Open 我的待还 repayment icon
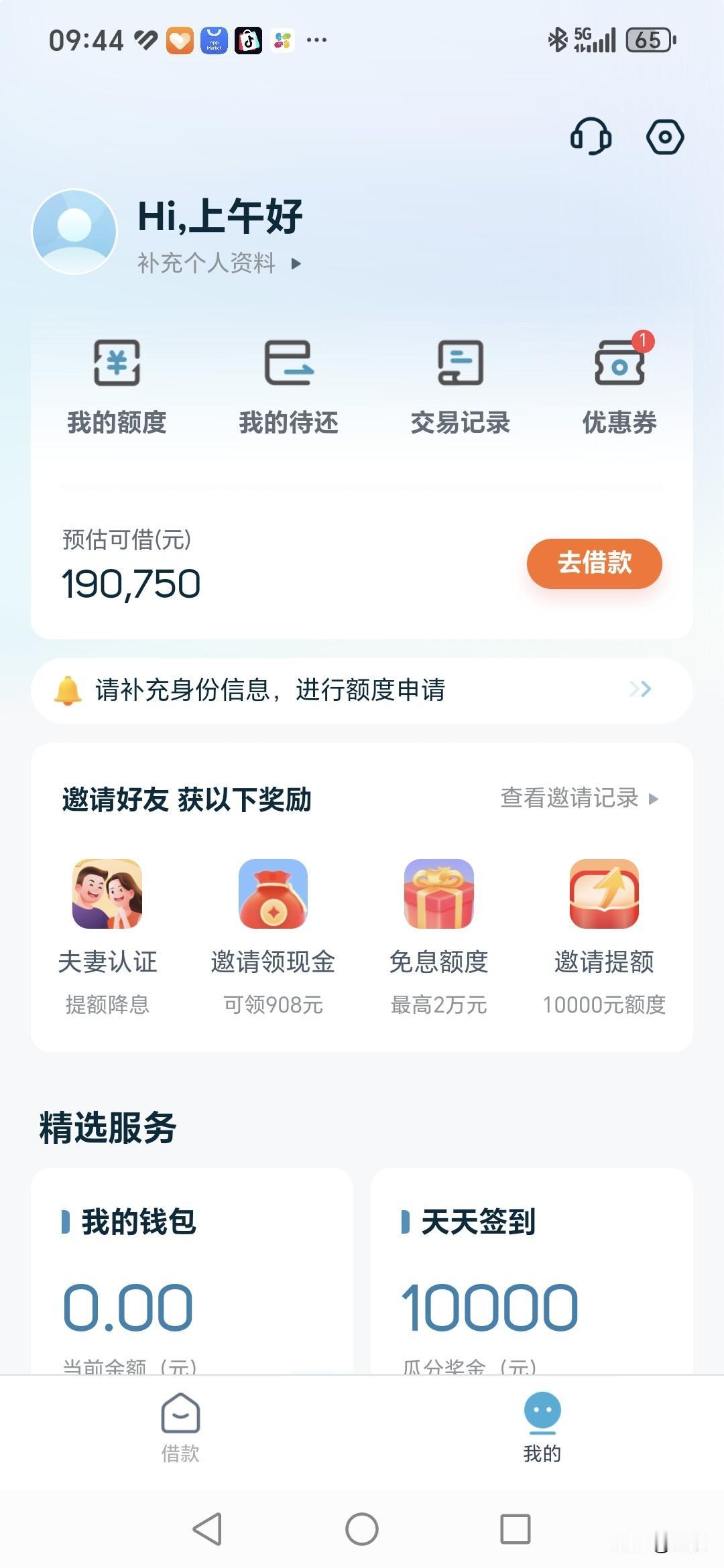This screenshot has height=1568, width=724. point(288,377)
